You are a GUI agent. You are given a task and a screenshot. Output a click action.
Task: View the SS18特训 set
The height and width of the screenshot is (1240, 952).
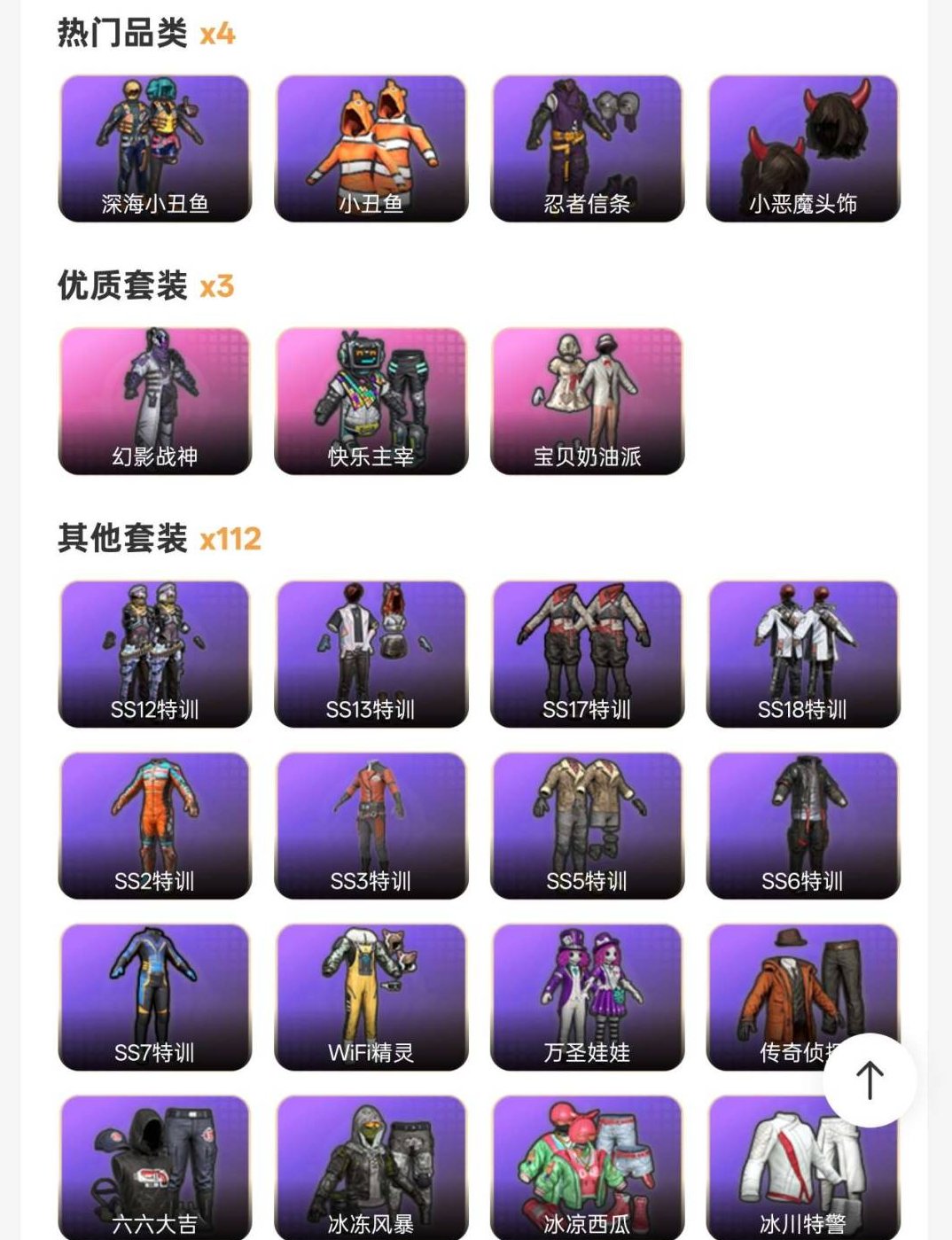tap(802, 653)
